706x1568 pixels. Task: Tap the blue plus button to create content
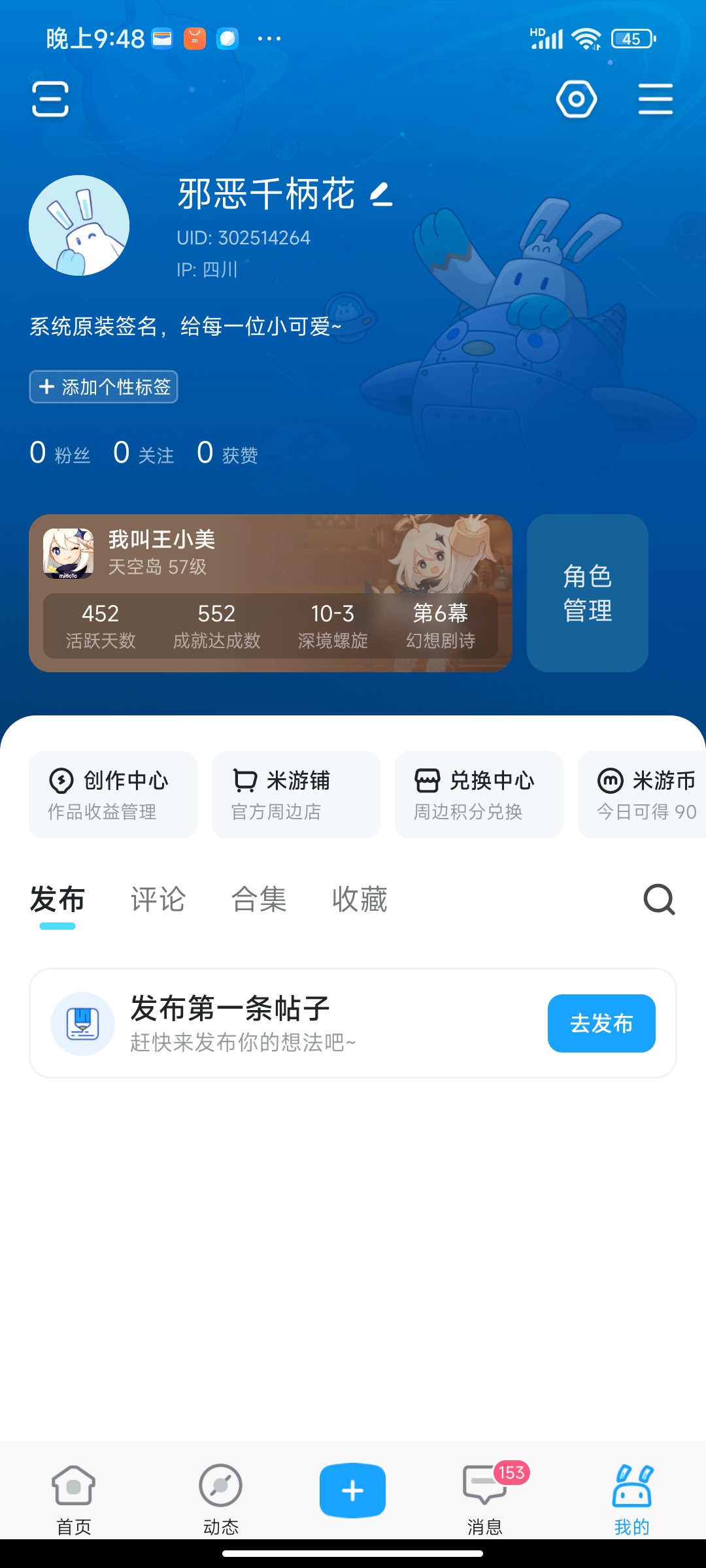pyautogui.click(x=352, y=1490)
